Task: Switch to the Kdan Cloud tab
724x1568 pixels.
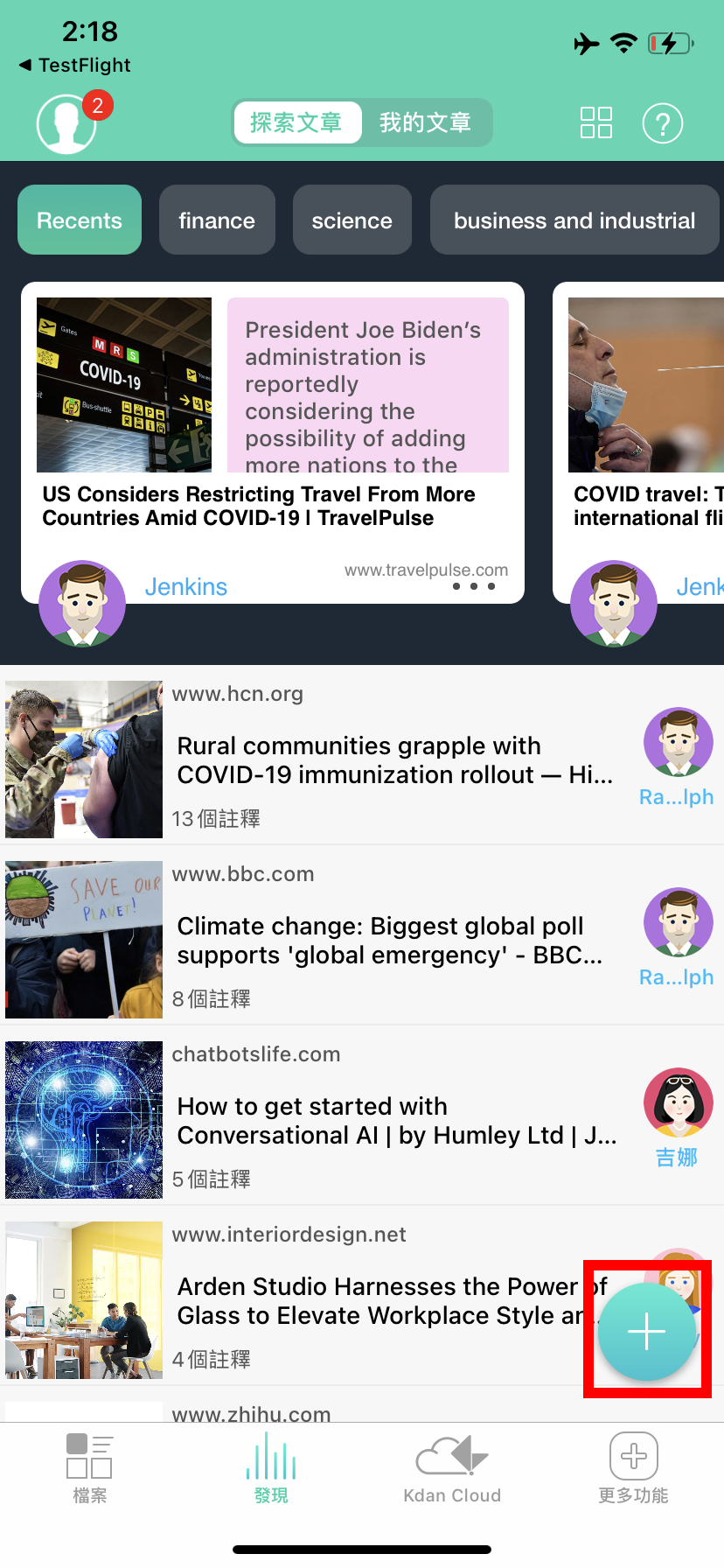Action: pyautogui.click(x=452, y=1468)
